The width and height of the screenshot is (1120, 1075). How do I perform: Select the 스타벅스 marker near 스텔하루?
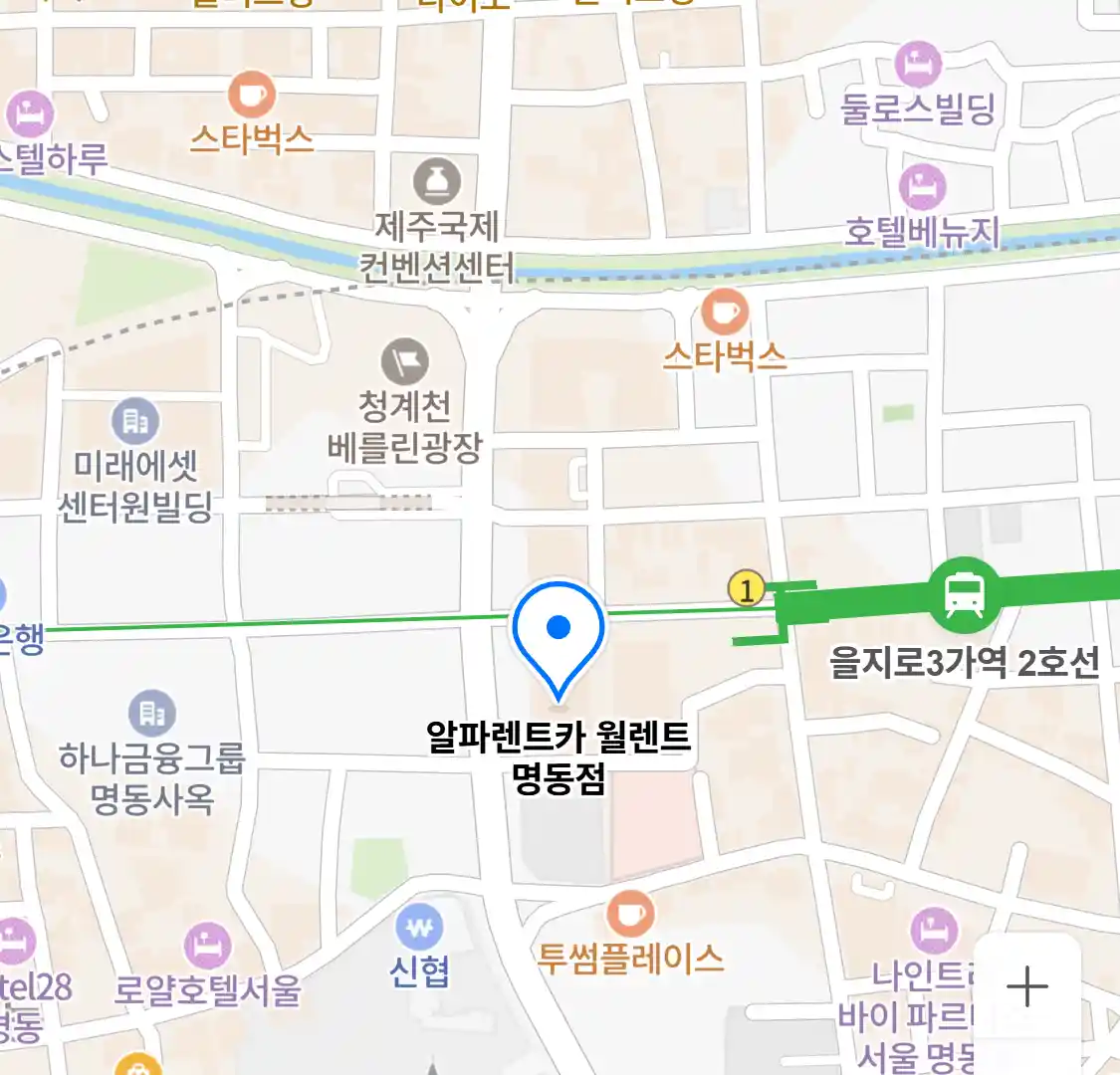[x=251, y=97]
